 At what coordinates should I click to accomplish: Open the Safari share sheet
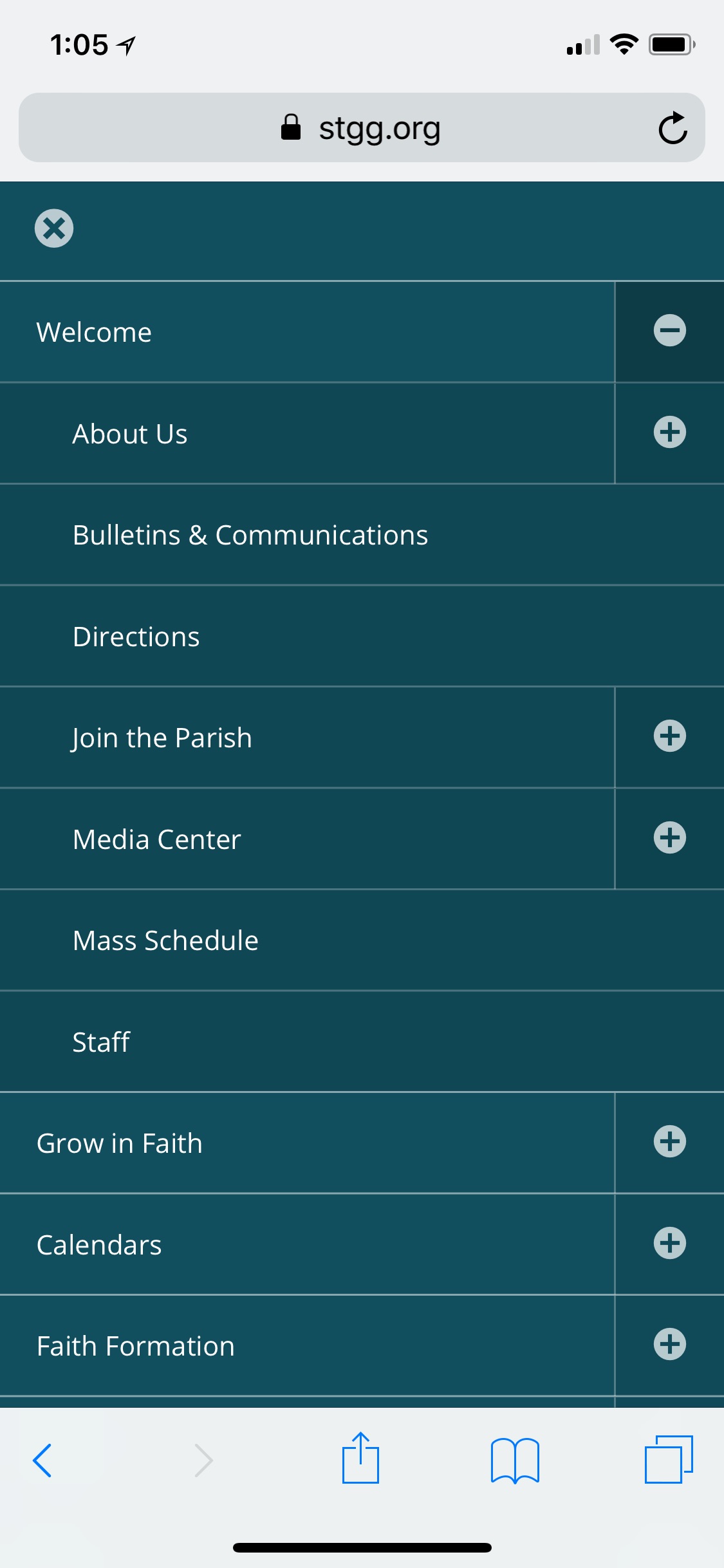pos(360,1459)
